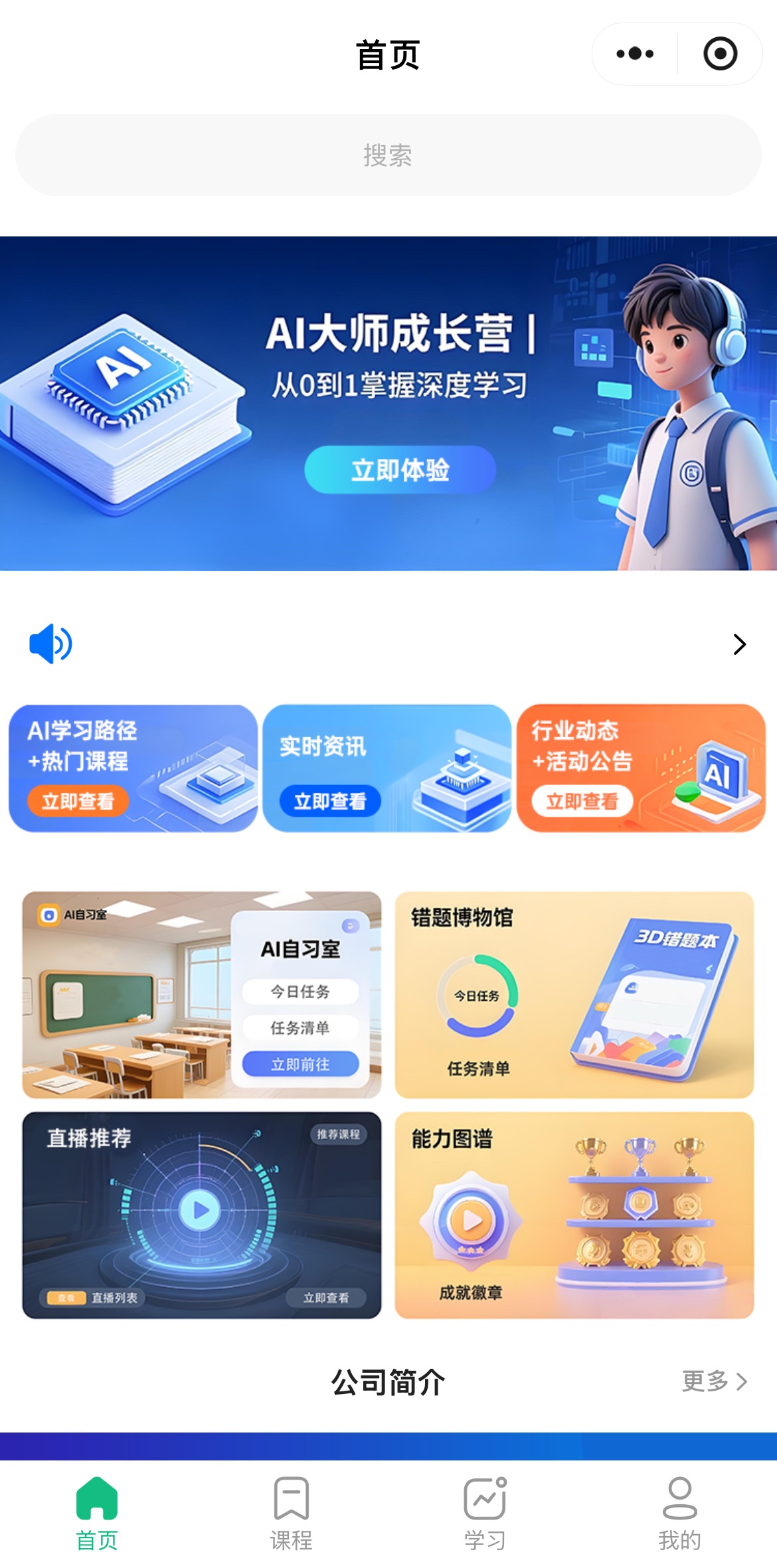
Task: Tap 立即前往 in the AI自习室 card
Action: (300, 1064)
